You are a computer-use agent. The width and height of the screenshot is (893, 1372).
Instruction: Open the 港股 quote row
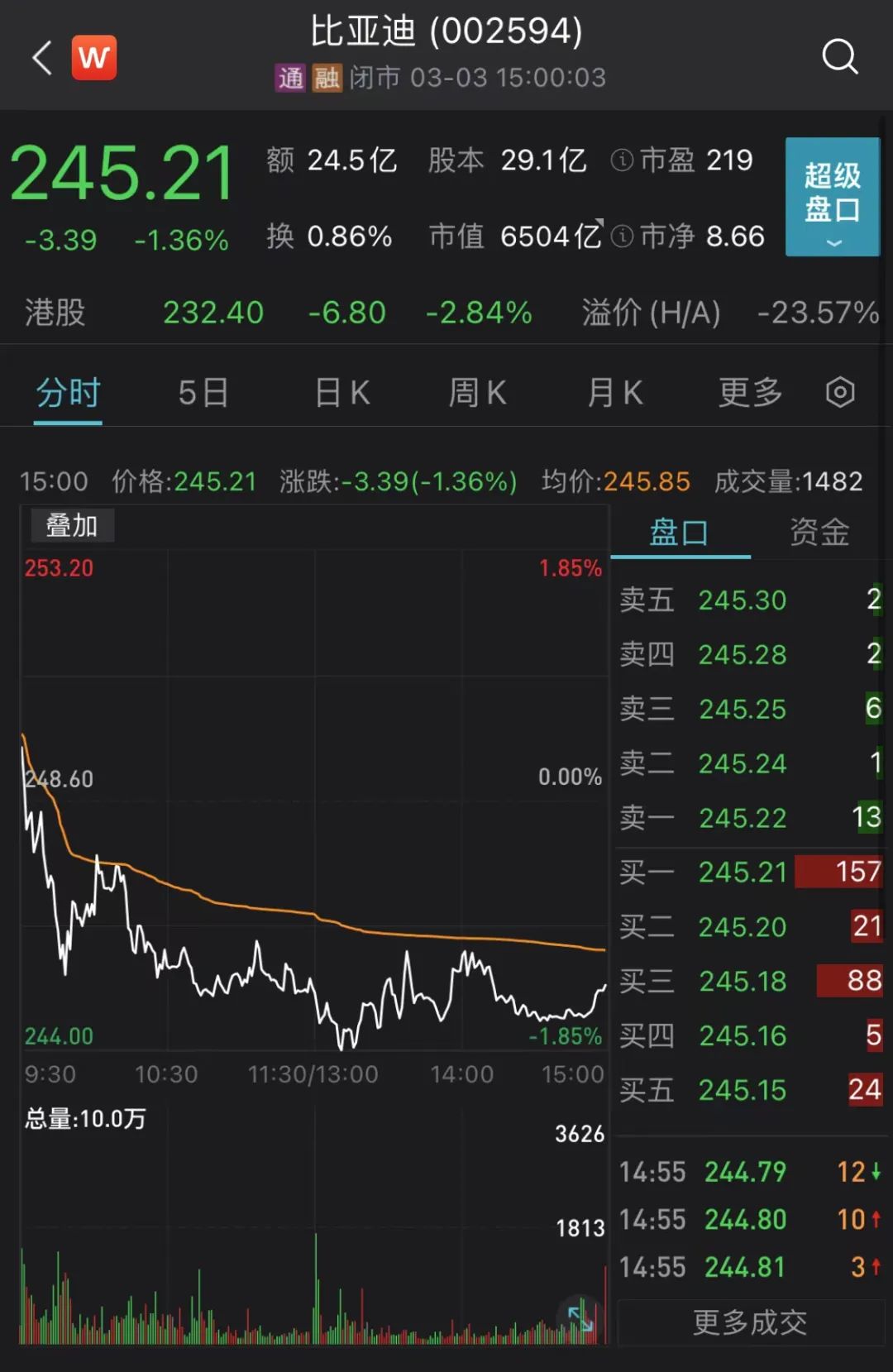[446, 313]
